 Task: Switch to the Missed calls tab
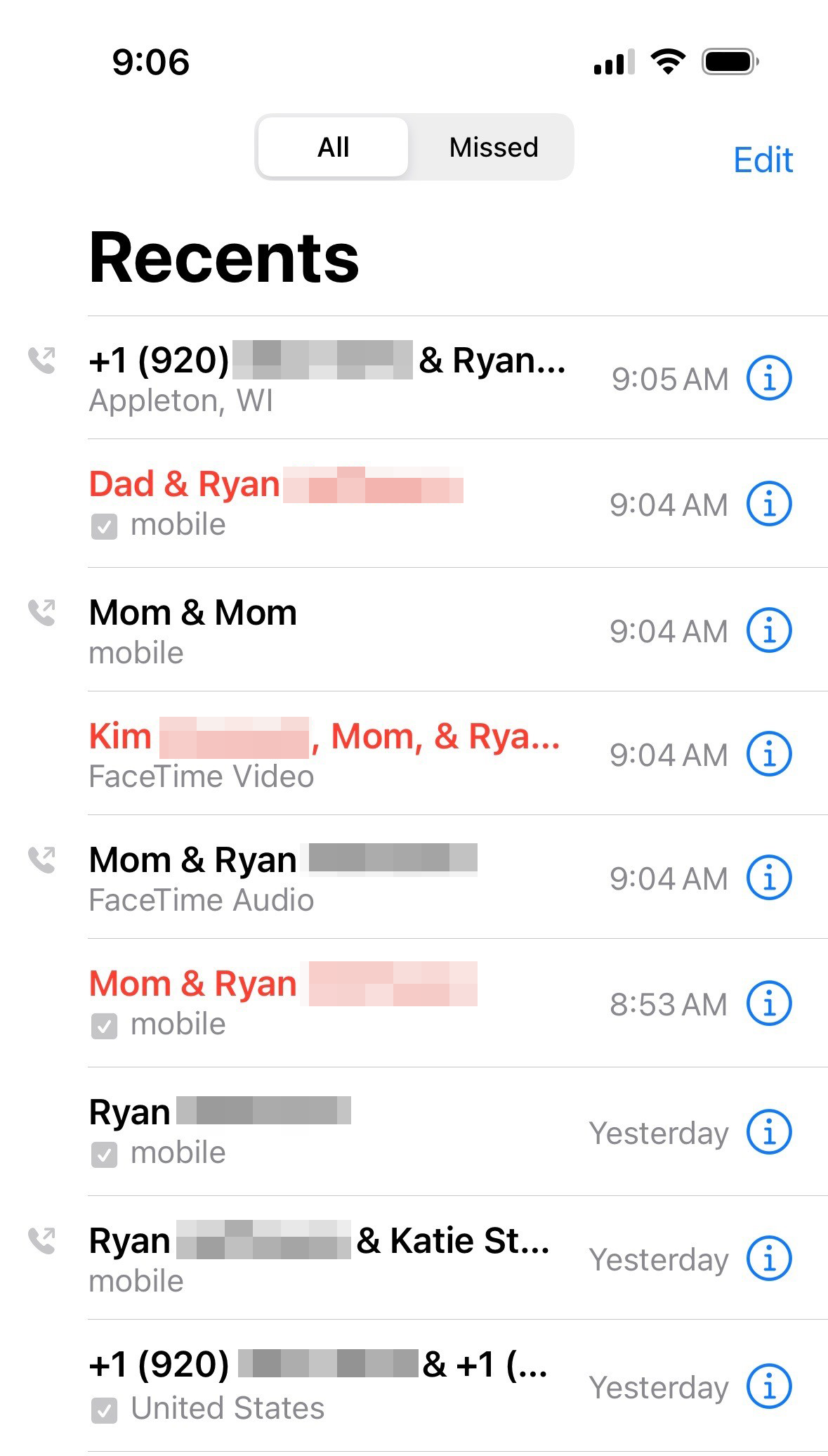(493, 148)
